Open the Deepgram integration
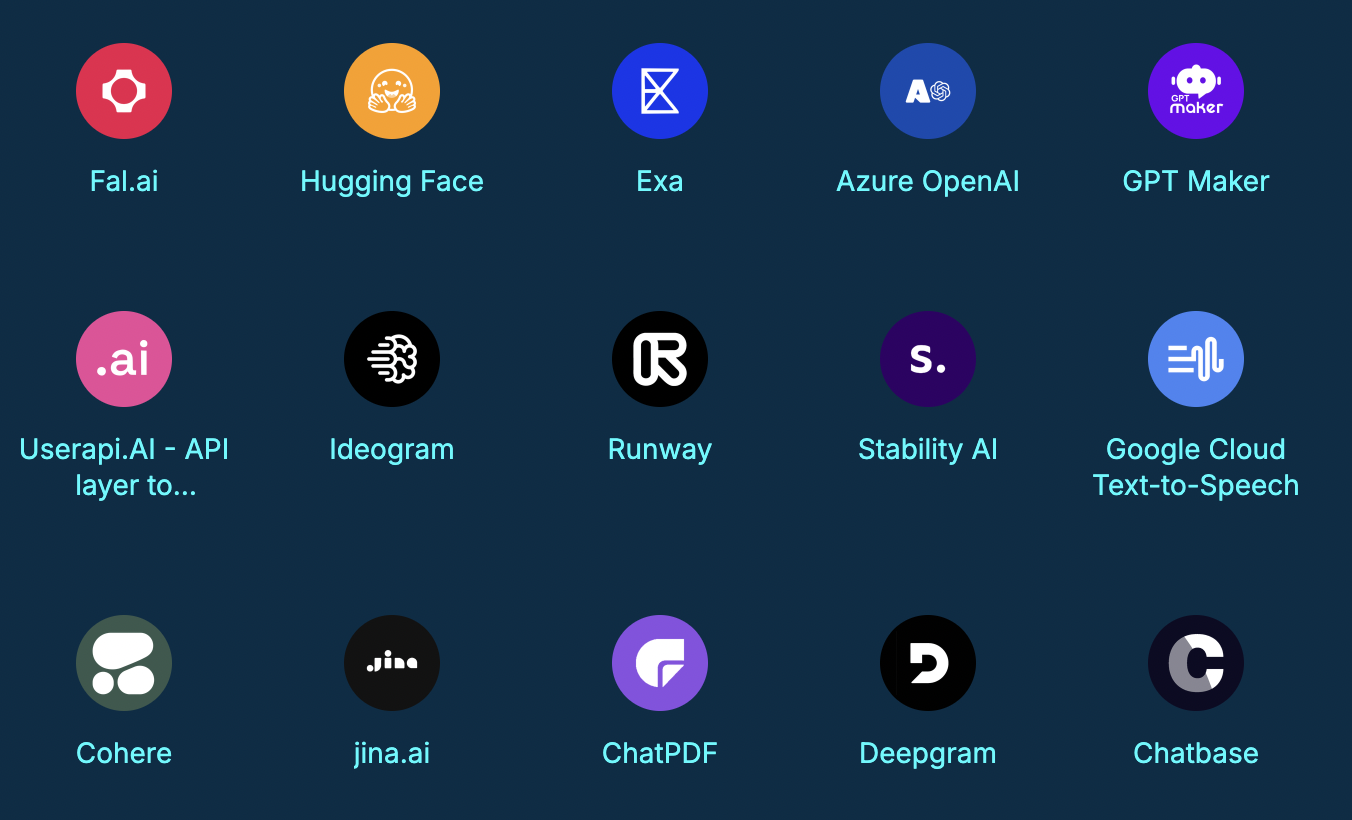Screen dimensions: 1352x820 (x=928, y=664)
